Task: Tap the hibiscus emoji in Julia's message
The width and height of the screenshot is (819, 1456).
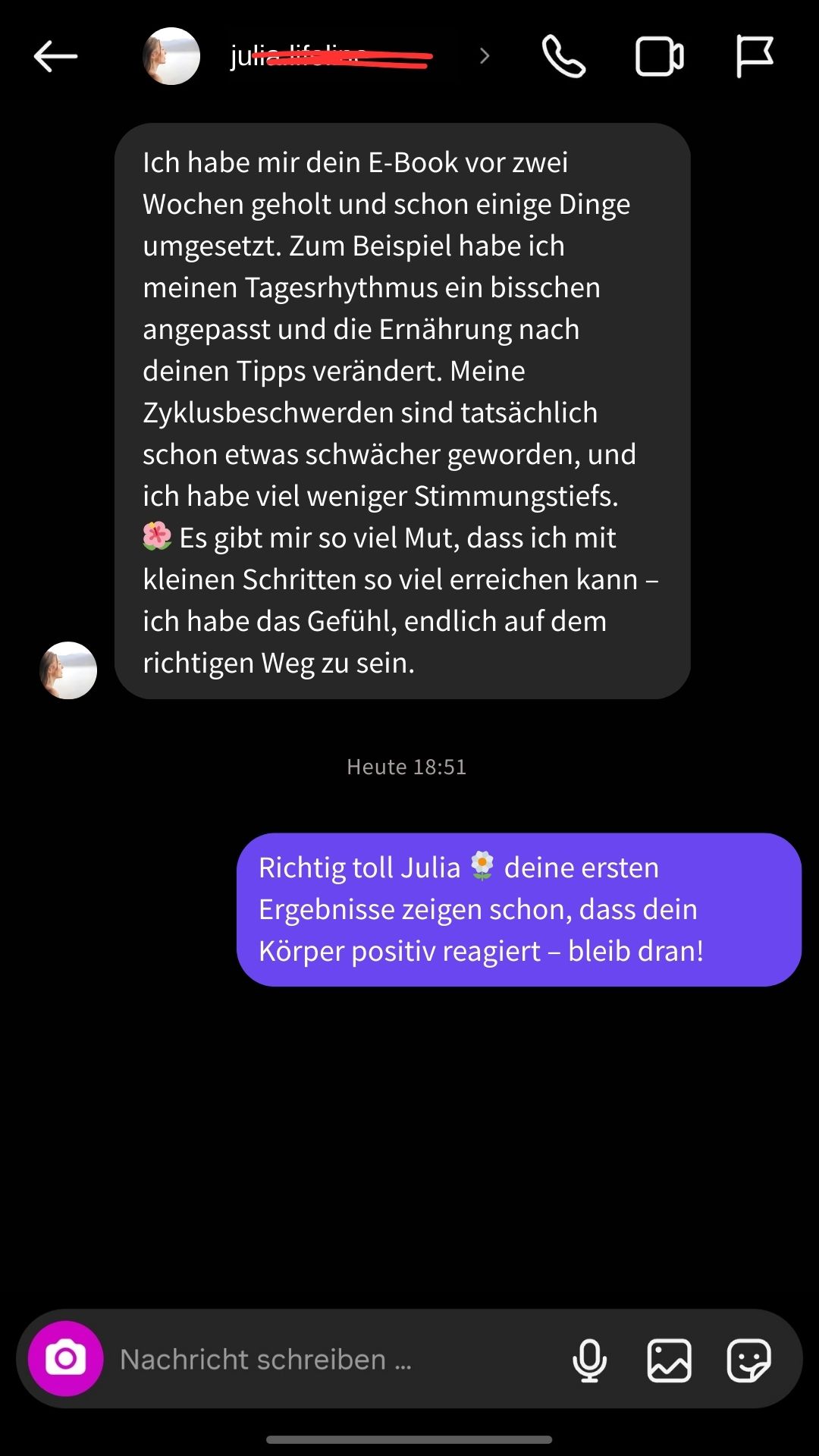Action: tap(155, 537)
